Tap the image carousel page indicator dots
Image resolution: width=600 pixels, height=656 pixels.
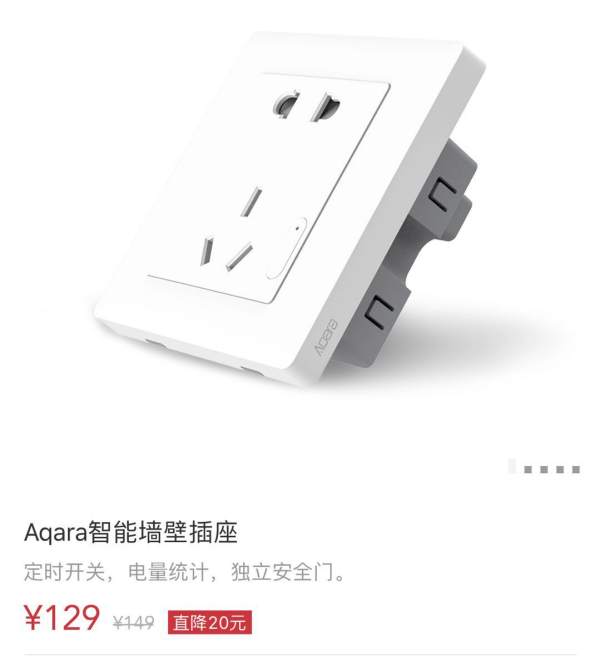click(x=544, y=468)
